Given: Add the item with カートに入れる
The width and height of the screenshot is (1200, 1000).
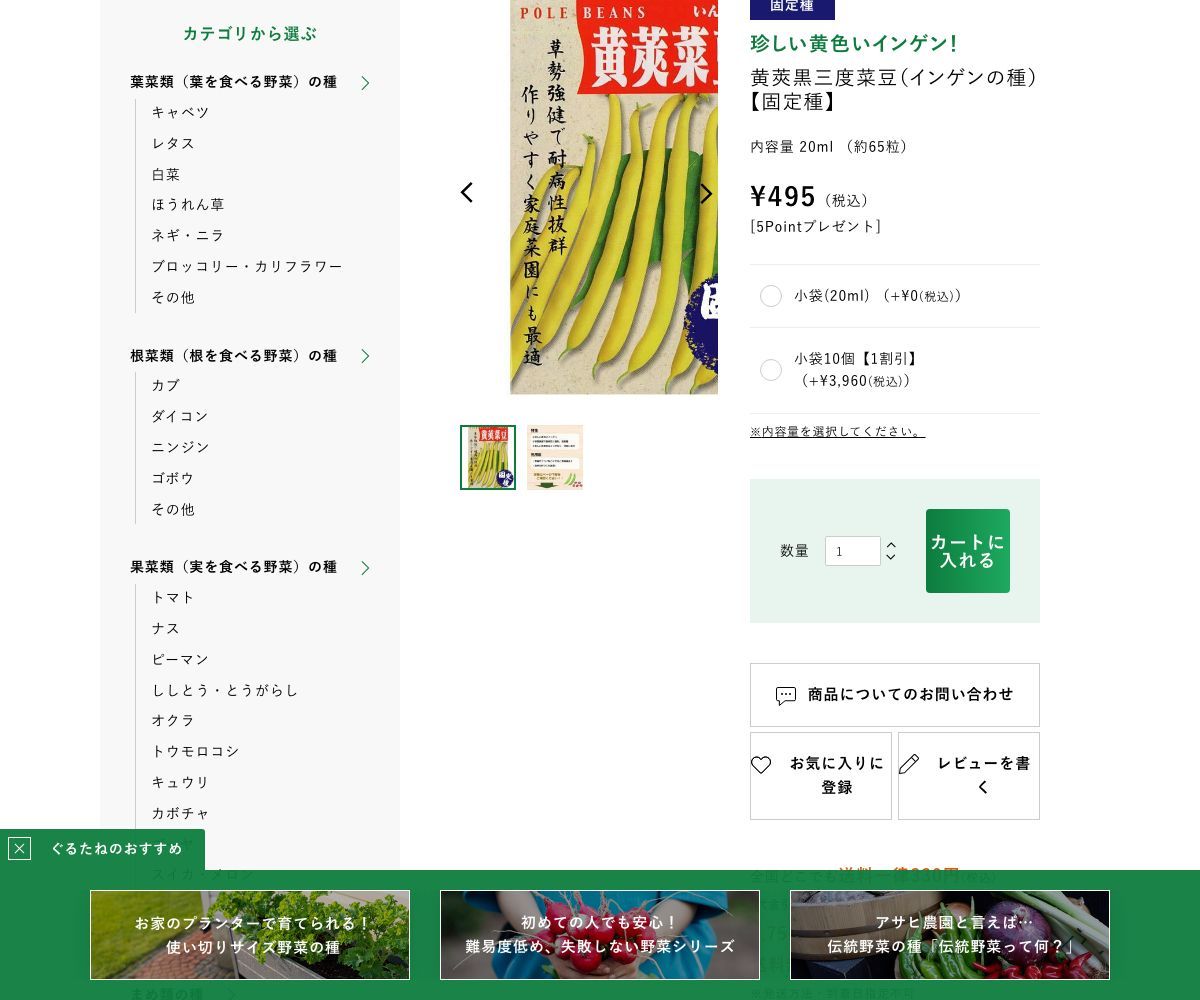Looking at the screenshot, I should click(x=967, y=551).
